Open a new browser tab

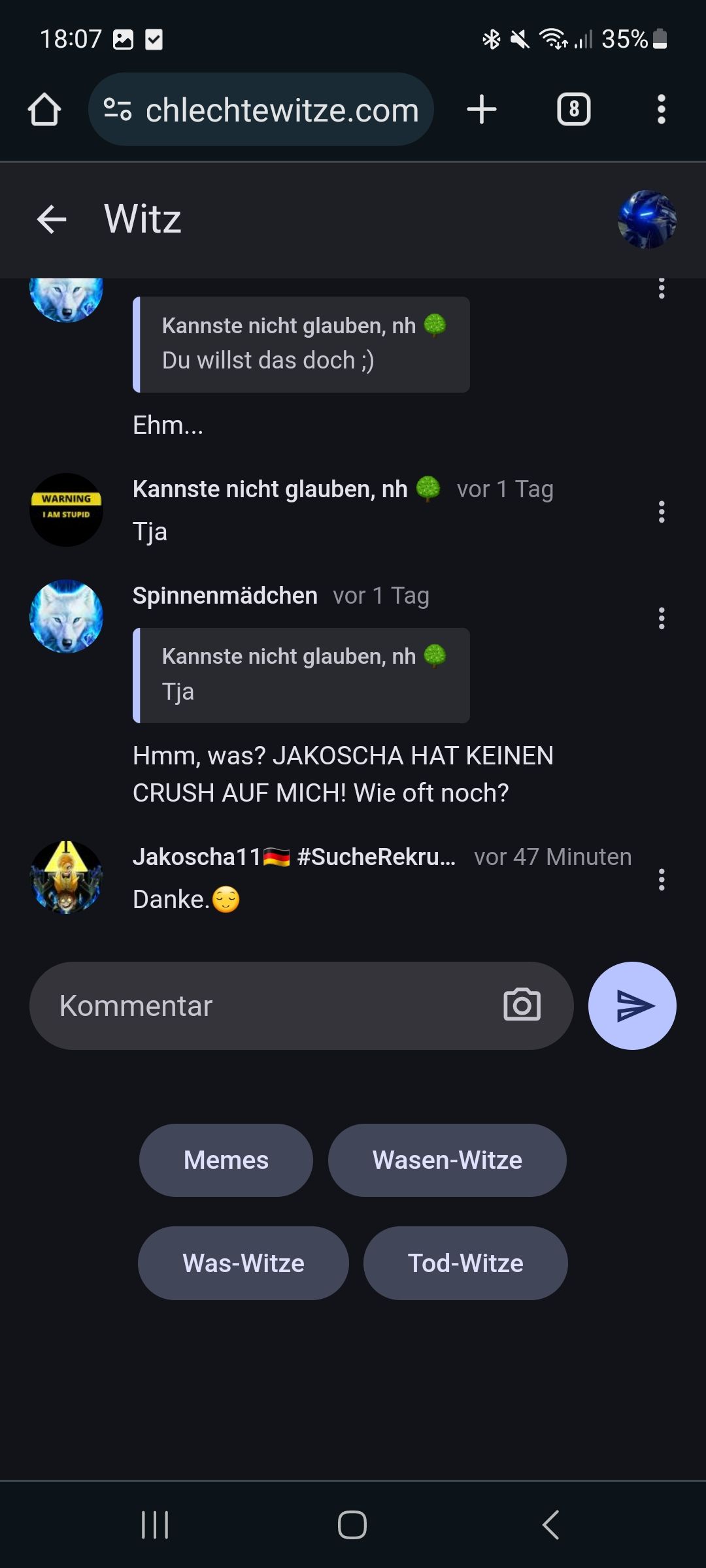[x=482, y=109]
